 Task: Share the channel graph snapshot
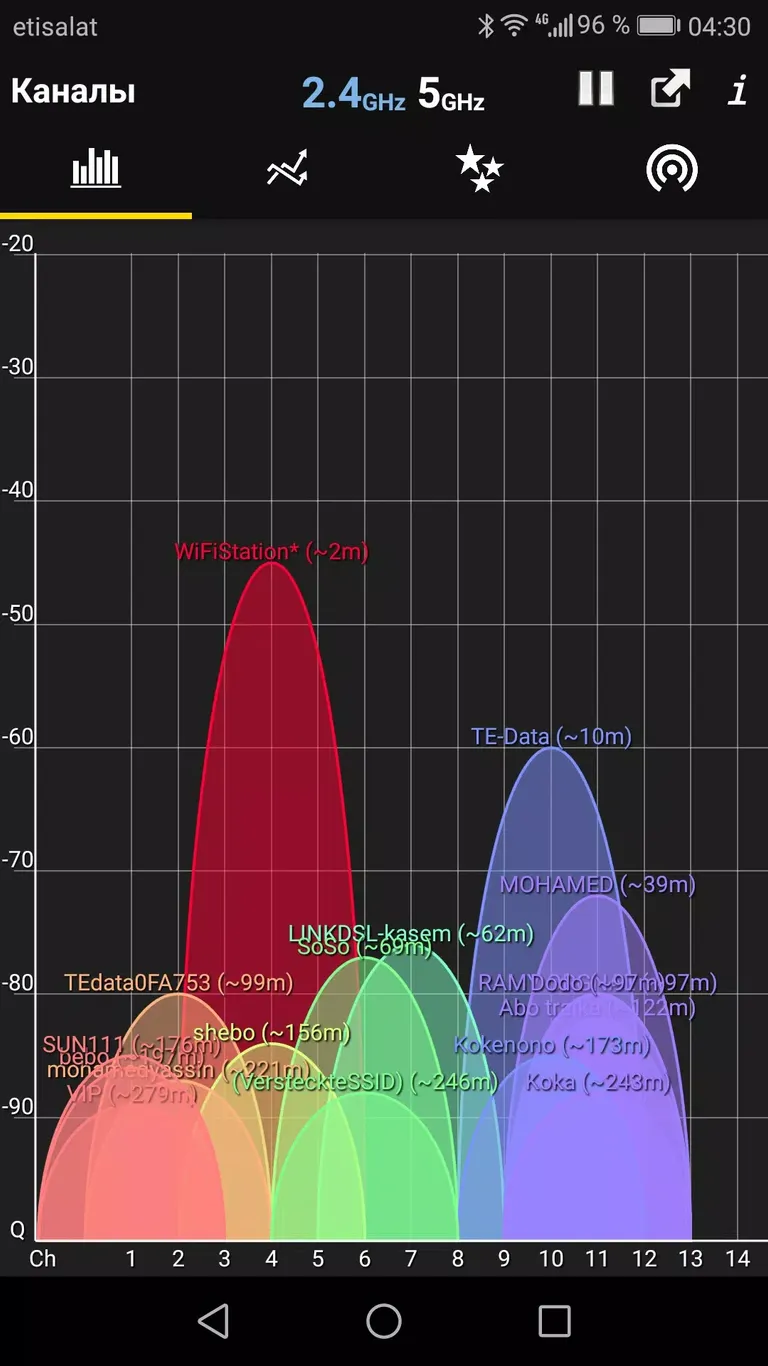[x=670, y=89]
